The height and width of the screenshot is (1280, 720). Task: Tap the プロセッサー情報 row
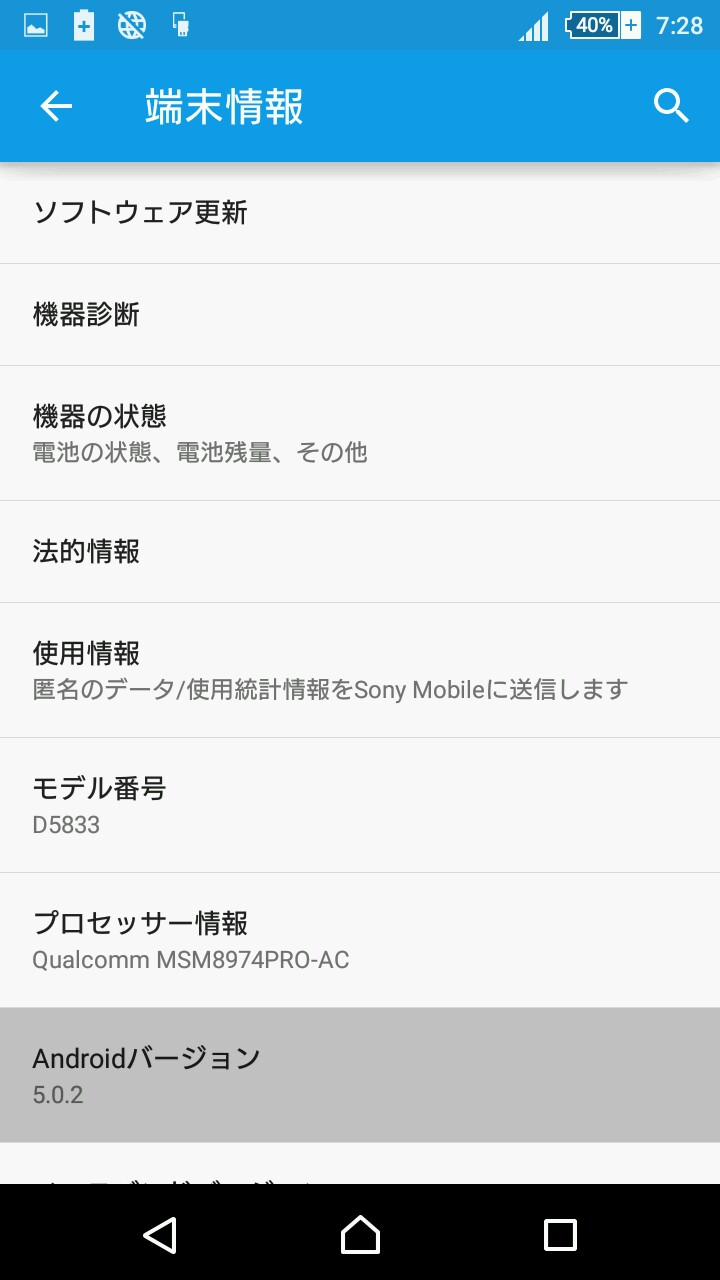360,940
